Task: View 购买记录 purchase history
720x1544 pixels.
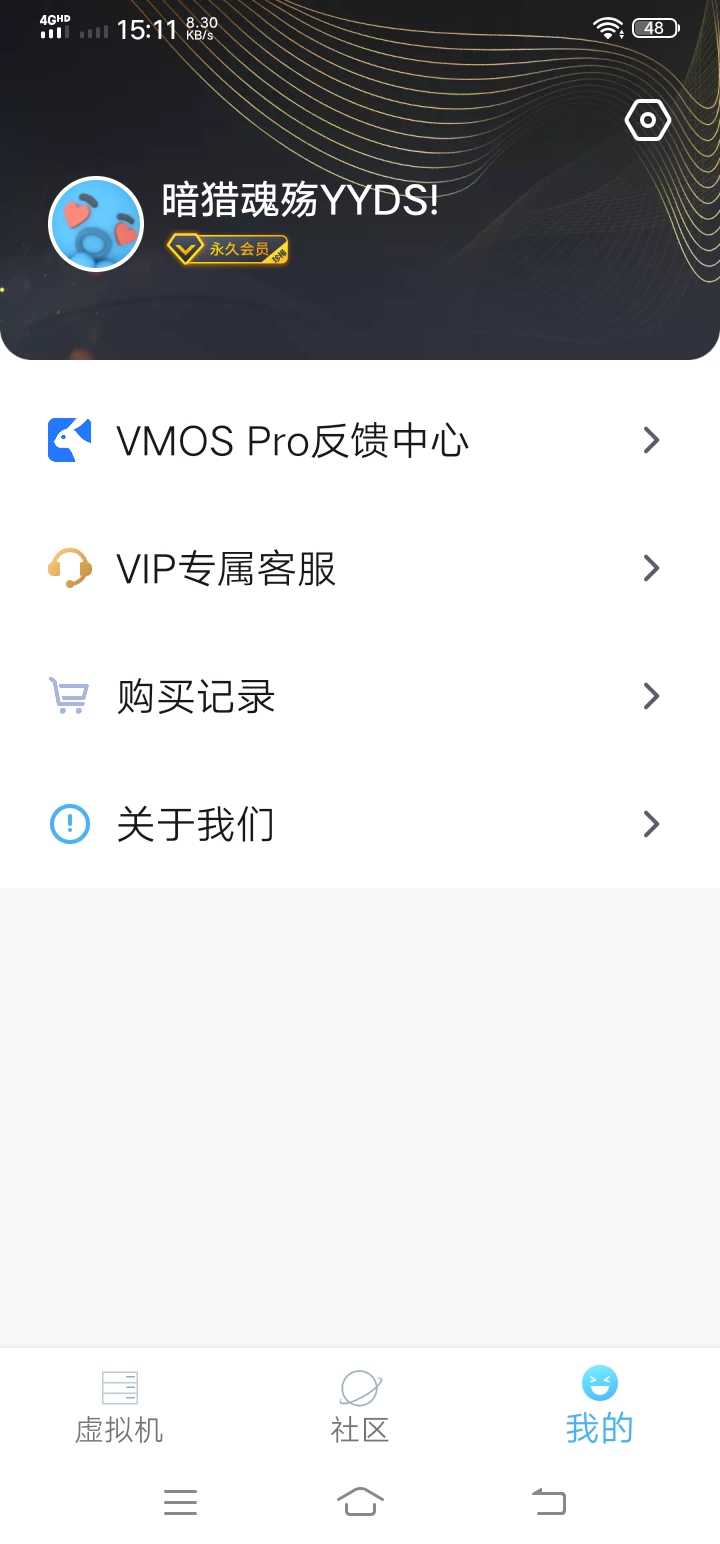Action: click(x=358, y=696)
